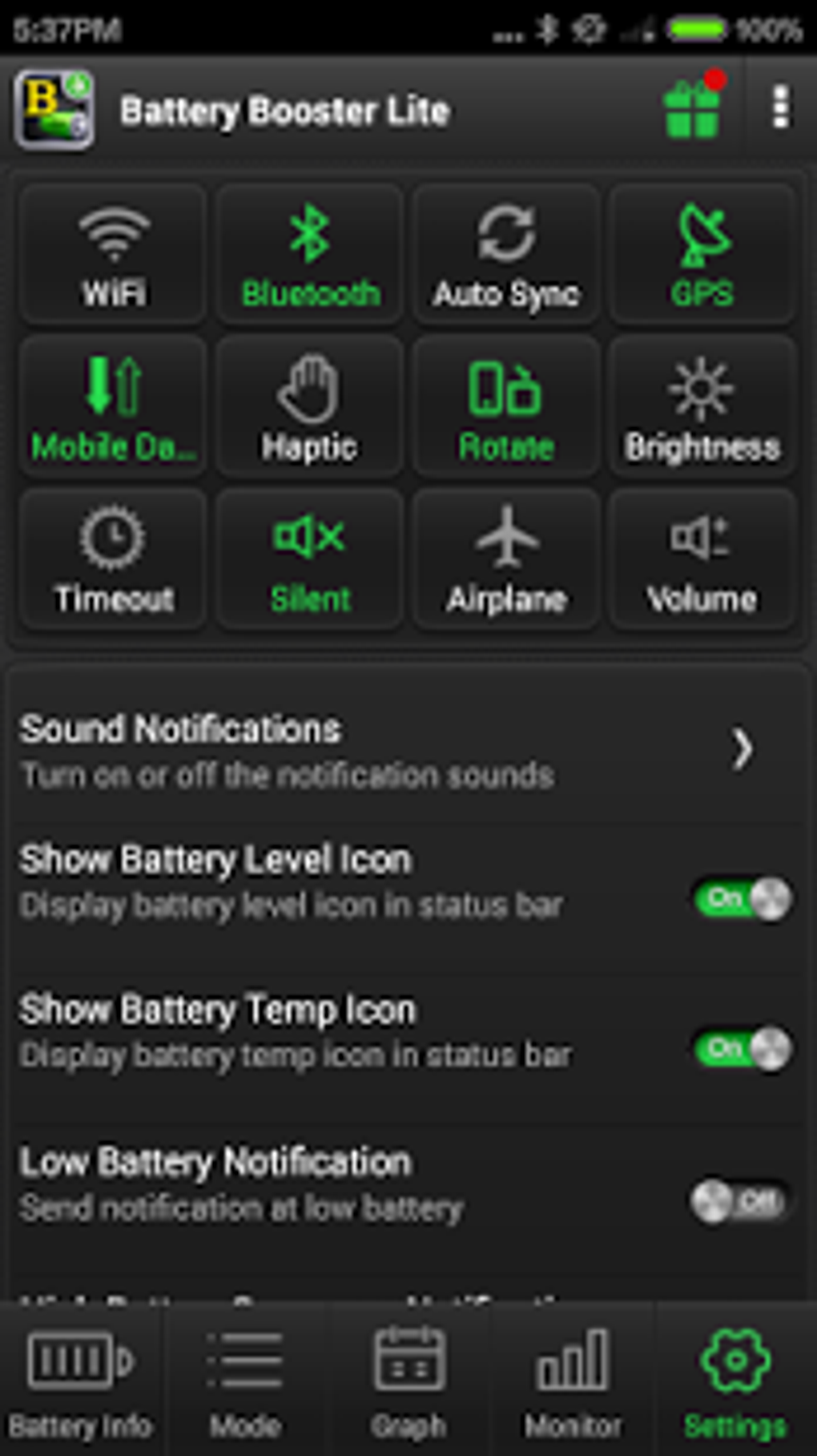The image size is (817, 1456).
Task: Adjust Brightness tile
Action: tap(702, 407)
